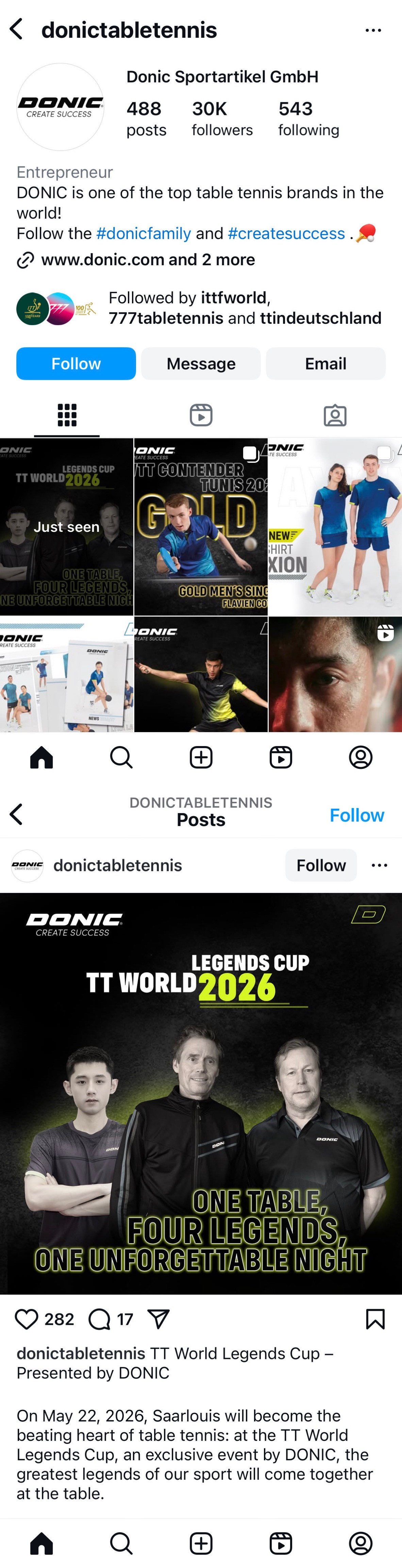Switch to the reels tab on the profile
The height and width of the screenshot is (1568, 402).
coord(201,415)
